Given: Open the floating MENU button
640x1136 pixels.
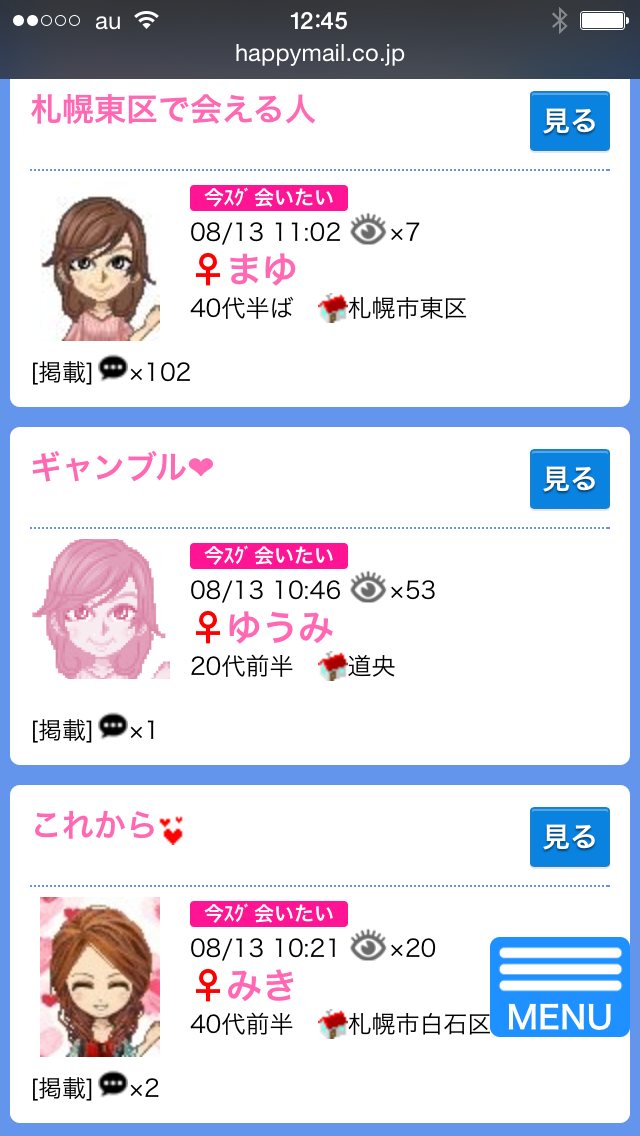Looking at the screenshot, I should click(x=559, y=986).
